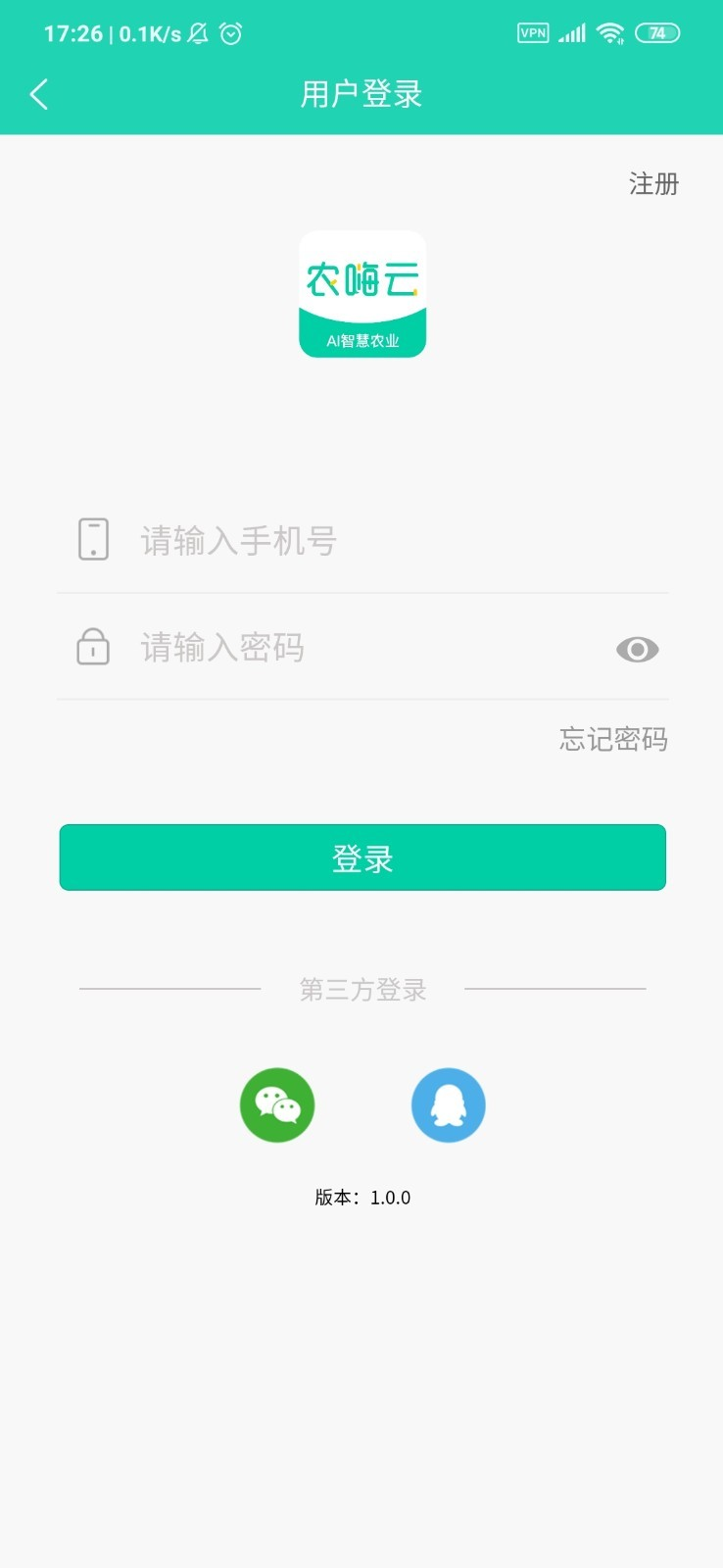
Task: Click the lock icon beside password field
Action: 92,647
